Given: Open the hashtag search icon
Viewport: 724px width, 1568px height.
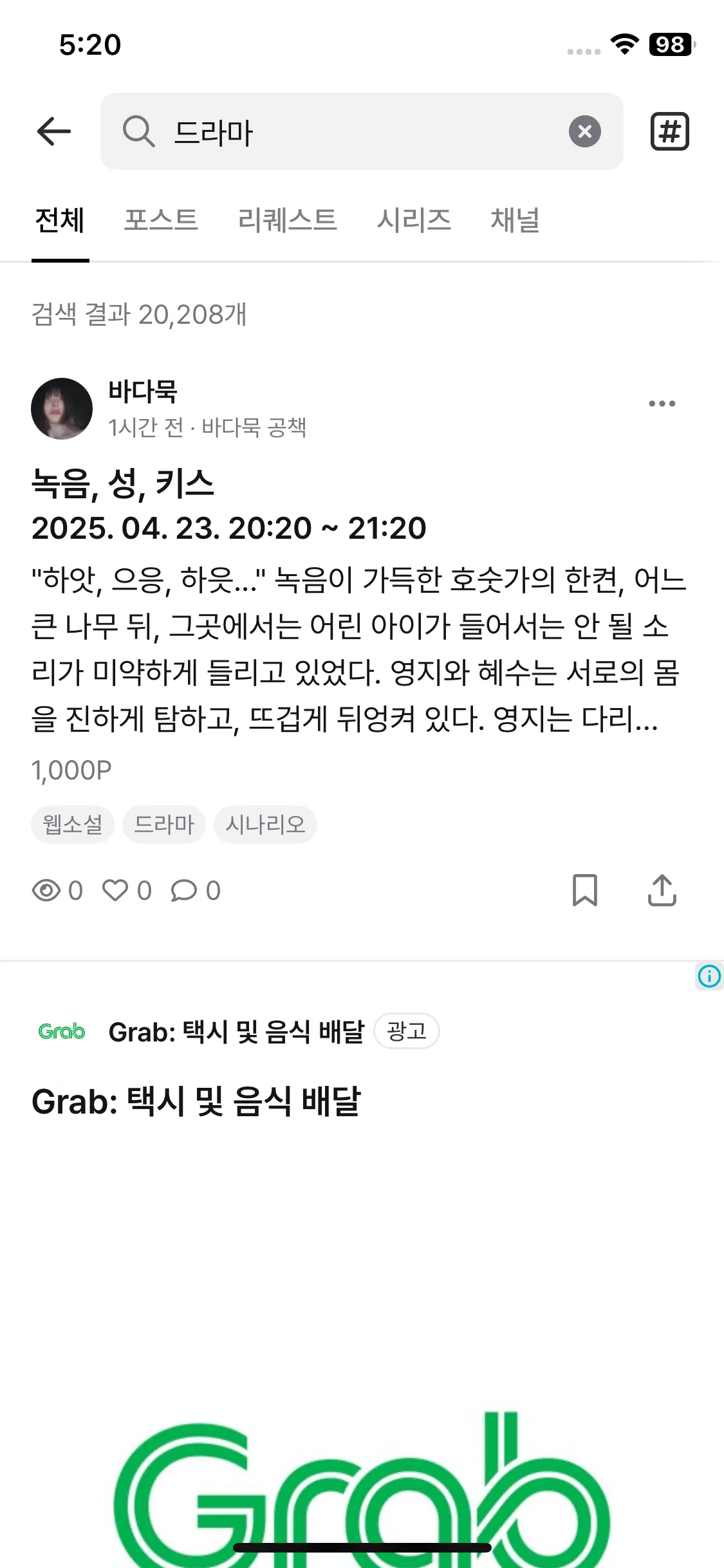Looking at the screenshot, I should tap(669, 132).
